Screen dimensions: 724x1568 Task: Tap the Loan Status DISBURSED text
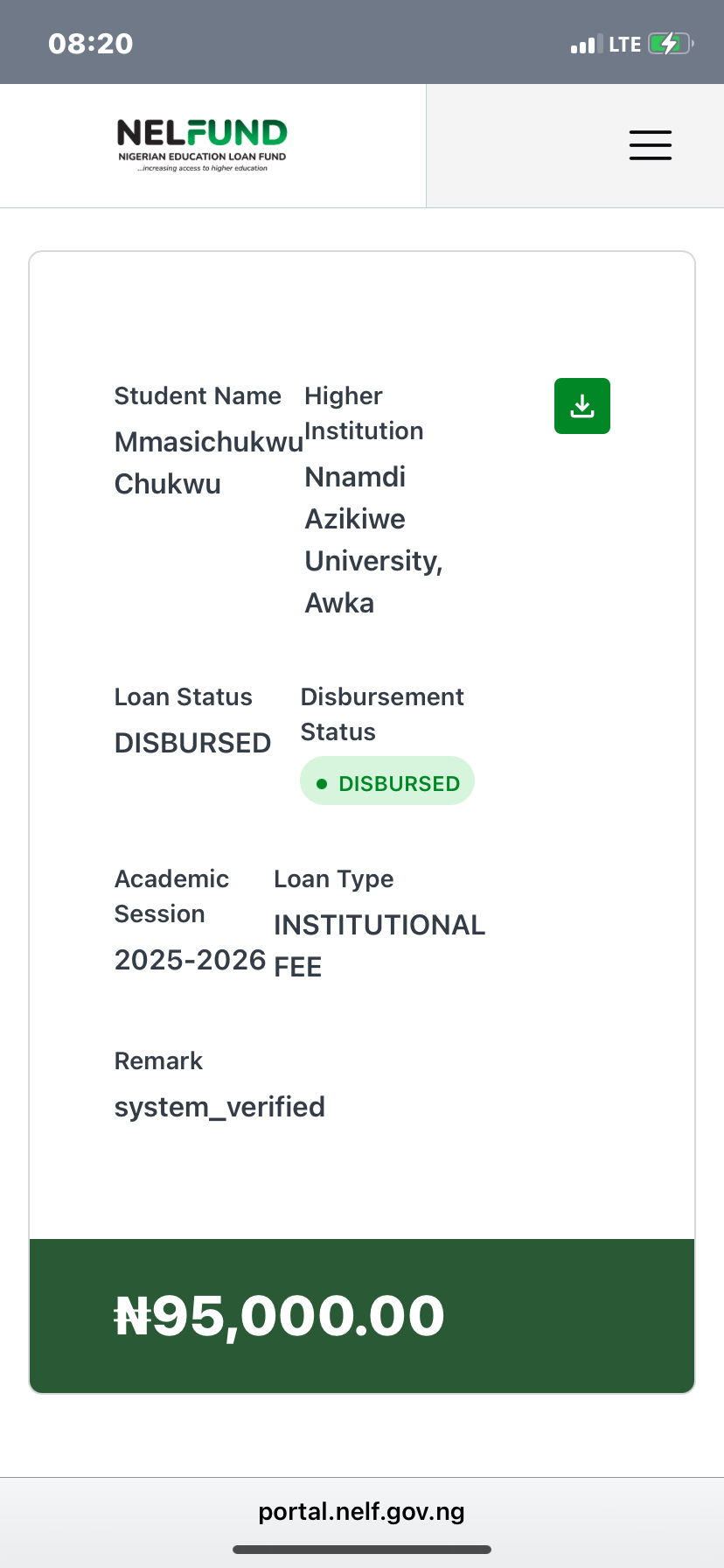pyautogui.click(x=191, y=743)
